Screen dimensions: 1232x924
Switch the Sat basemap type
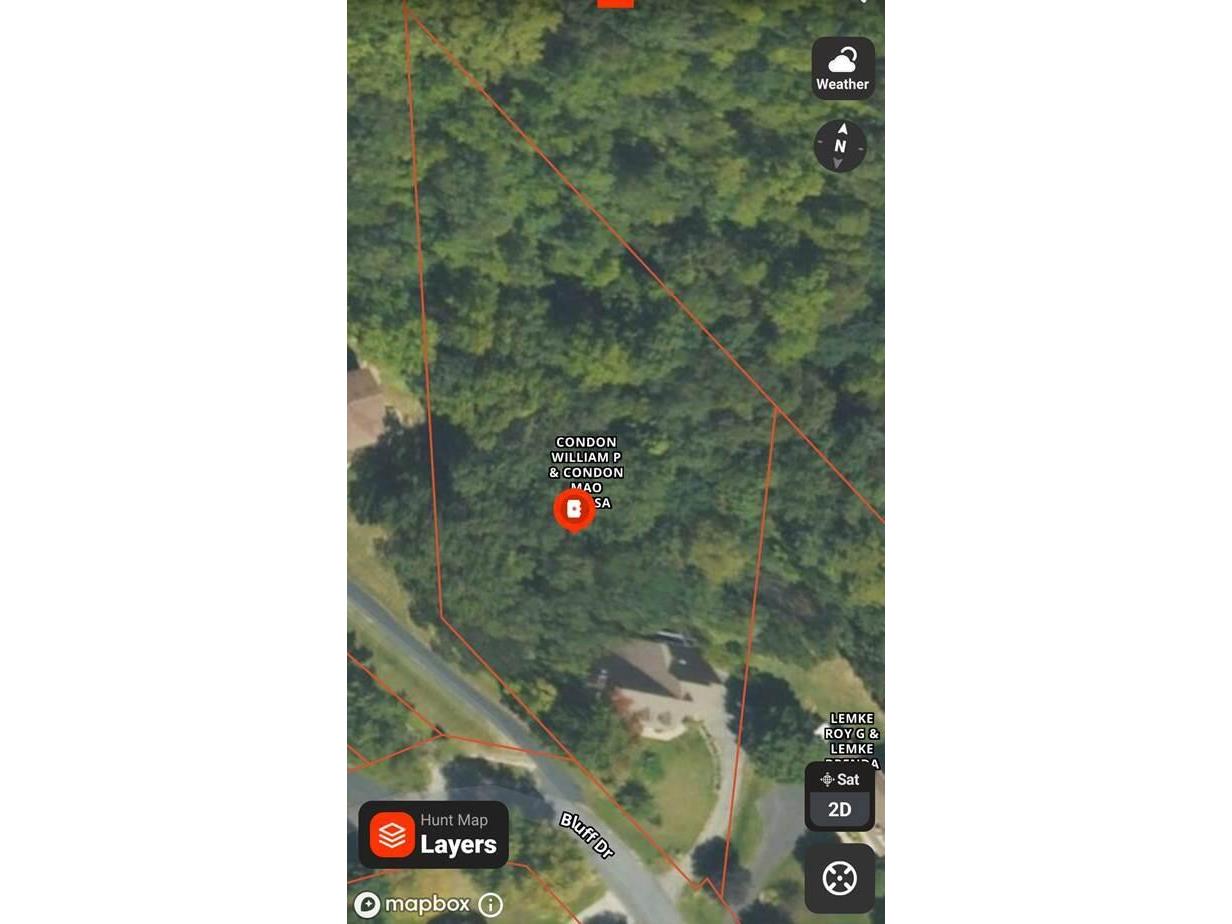[840, 779]
